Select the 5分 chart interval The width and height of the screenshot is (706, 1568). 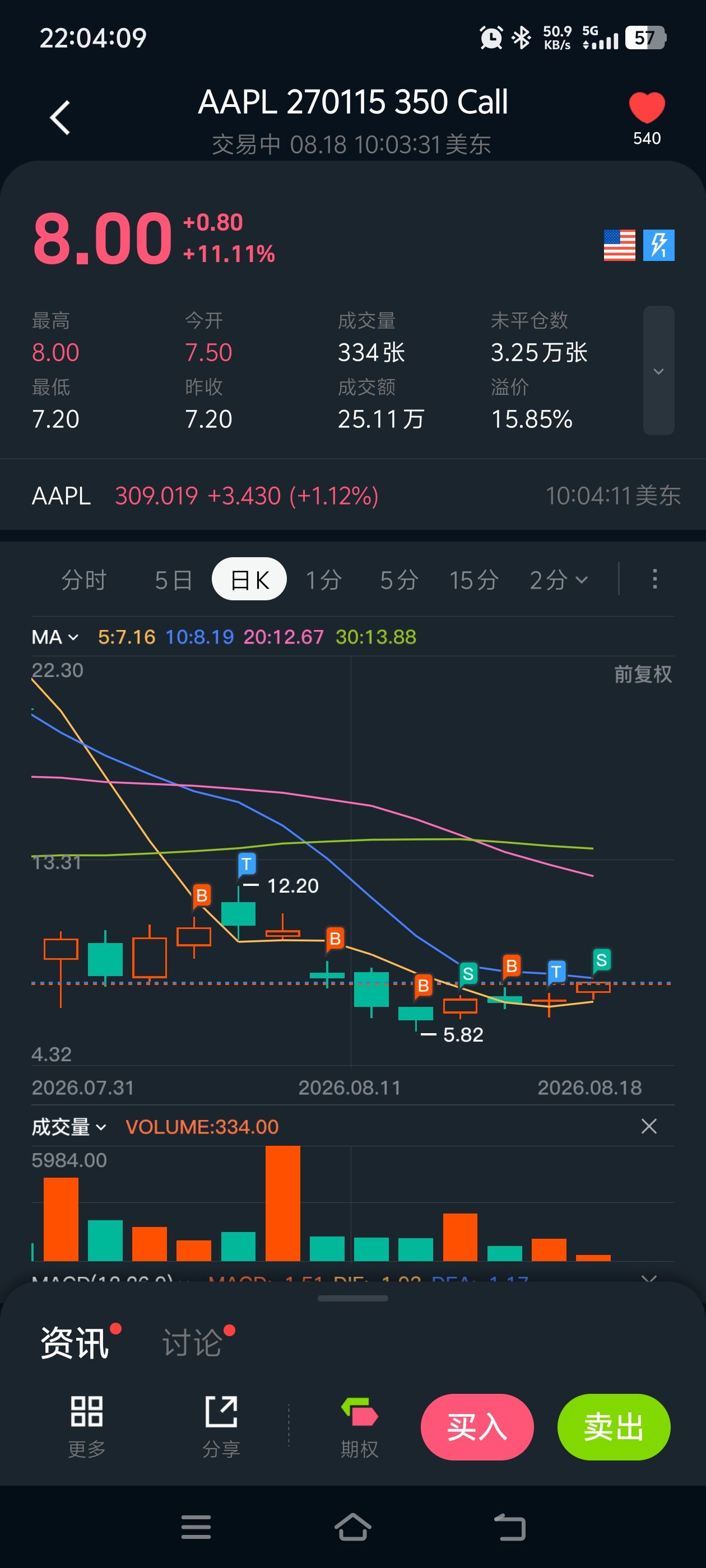[x=399, y=580]
